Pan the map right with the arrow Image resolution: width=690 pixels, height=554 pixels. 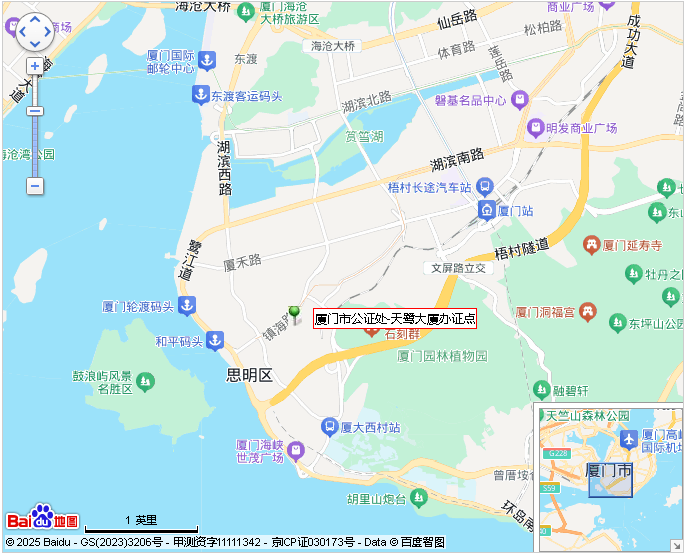tap(48, 31)
